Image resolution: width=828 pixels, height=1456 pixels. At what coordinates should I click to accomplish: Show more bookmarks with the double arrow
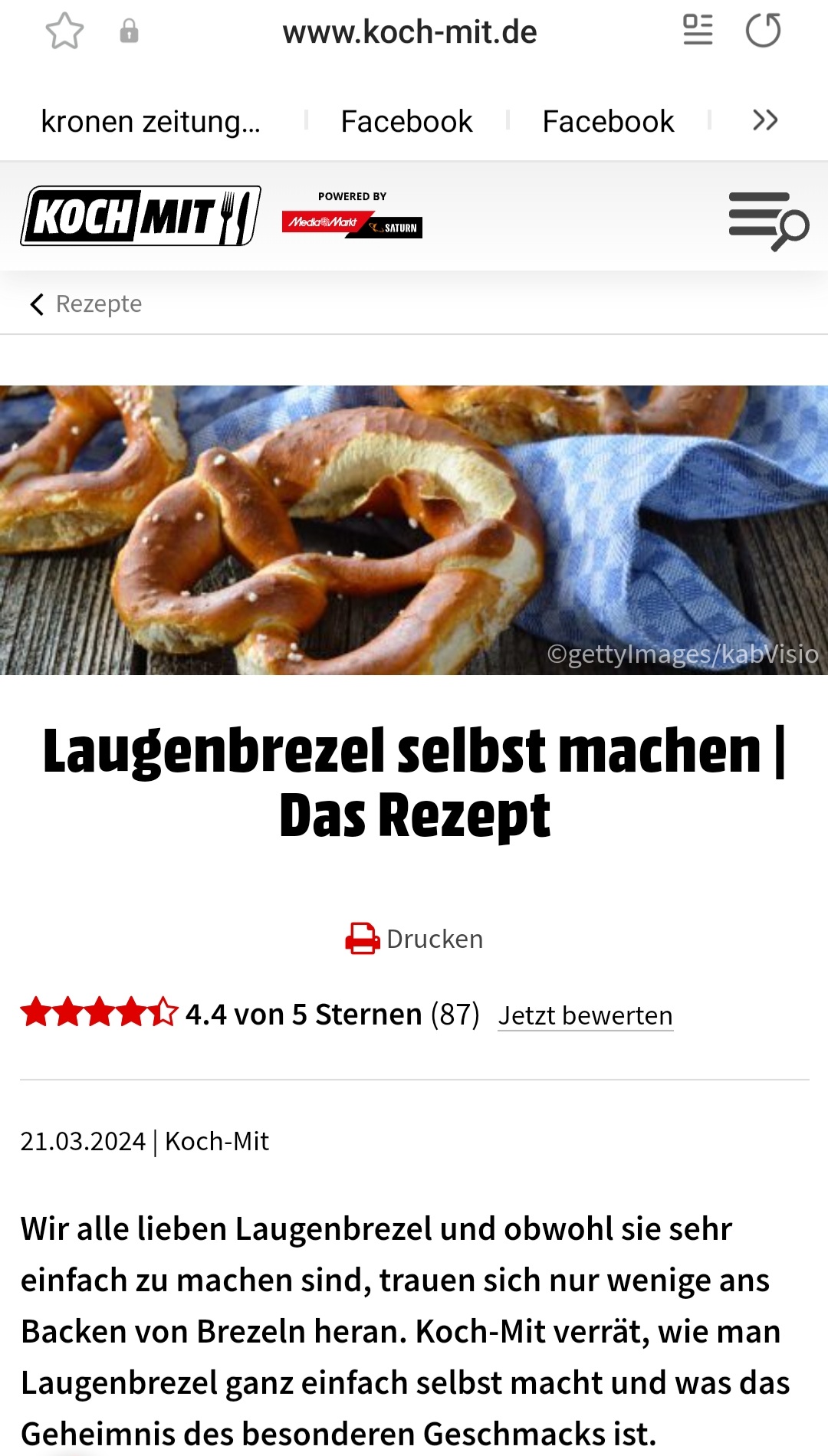tap(765, 120)
